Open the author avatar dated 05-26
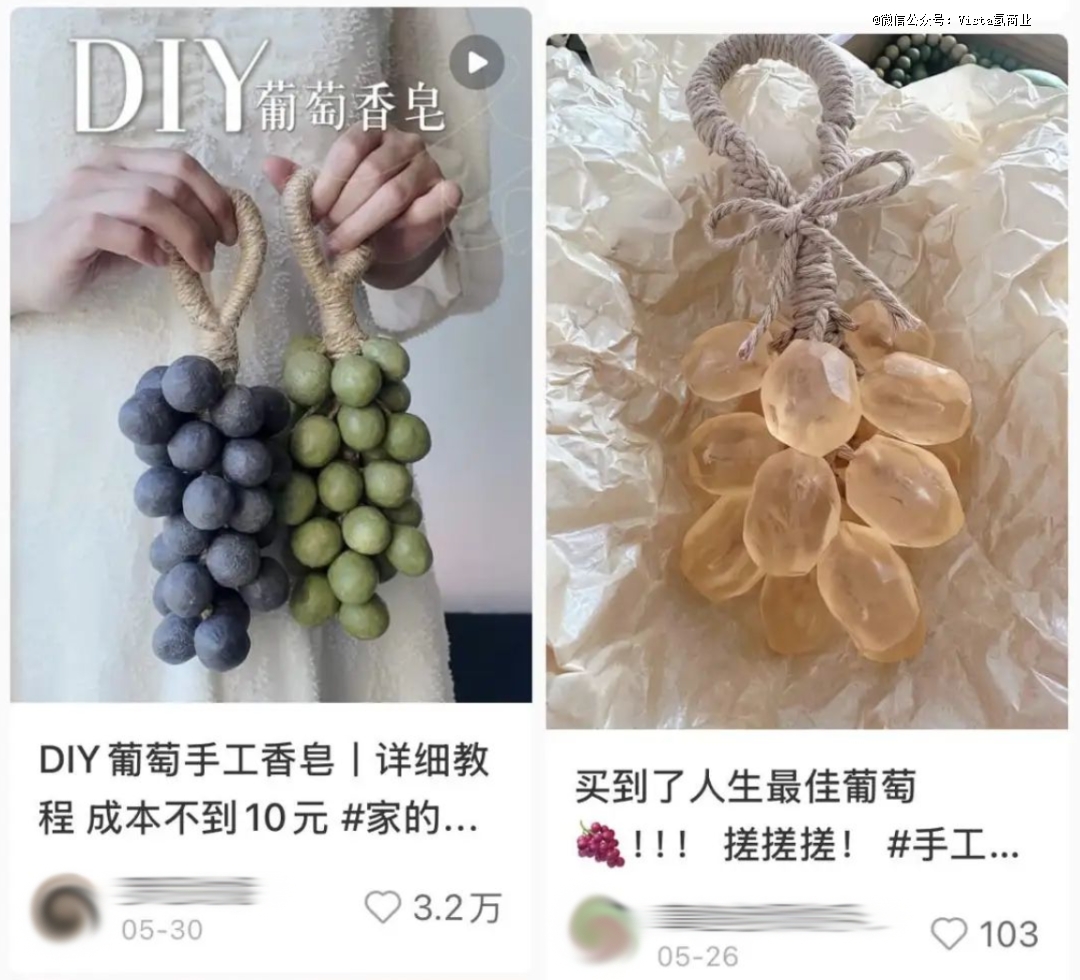 coord(604,930)
